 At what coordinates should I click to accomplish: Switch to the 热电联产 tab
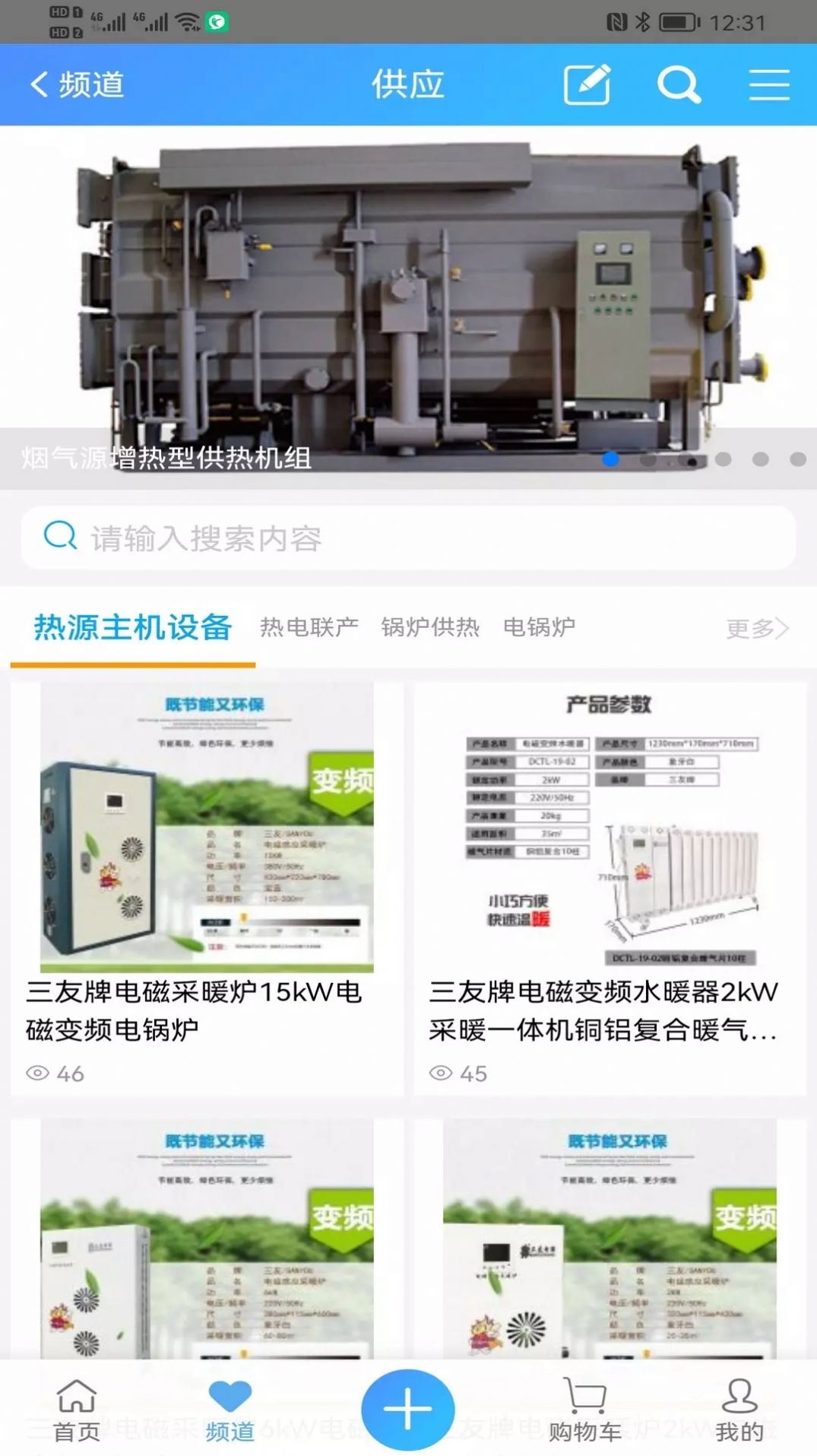tap(309, 628)
